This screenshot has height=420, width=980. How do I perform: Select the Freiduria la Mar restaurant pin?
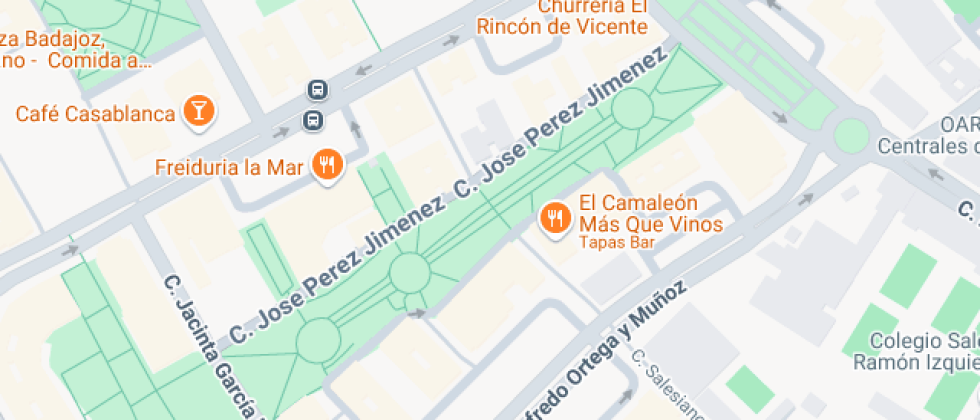click(327, 165)
